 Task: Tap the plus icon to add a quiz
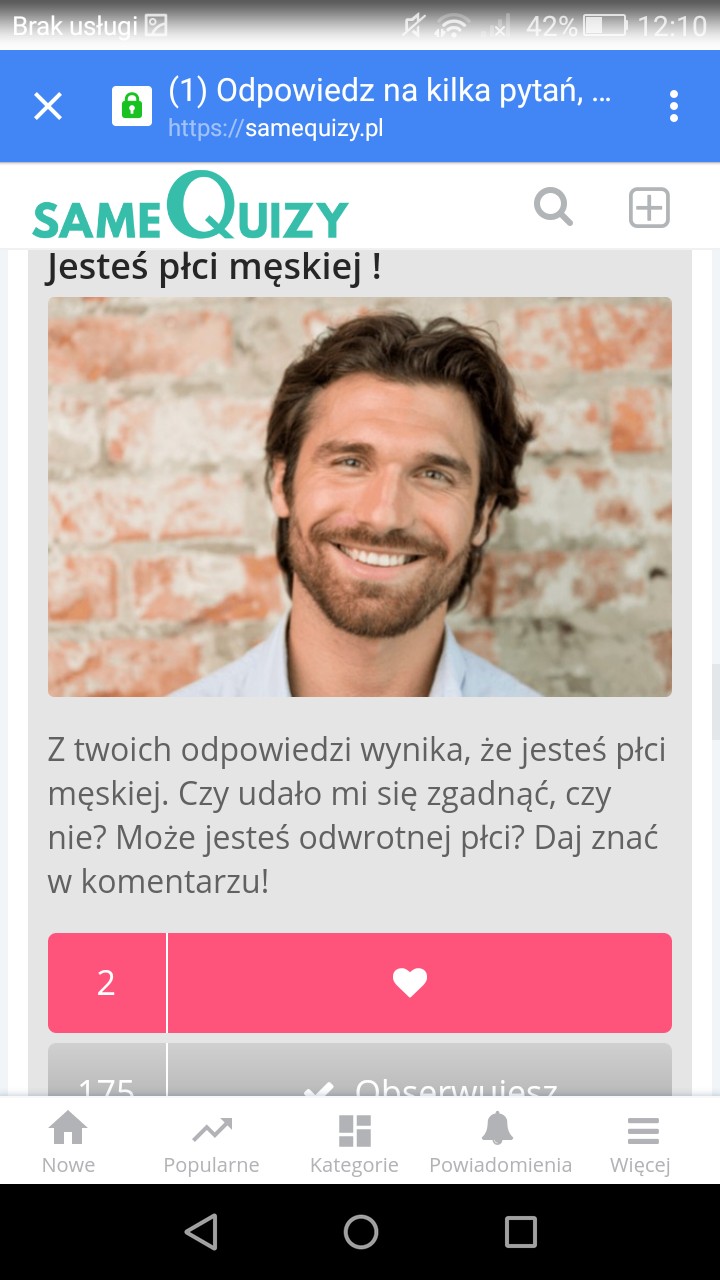(x=649, y=208)
